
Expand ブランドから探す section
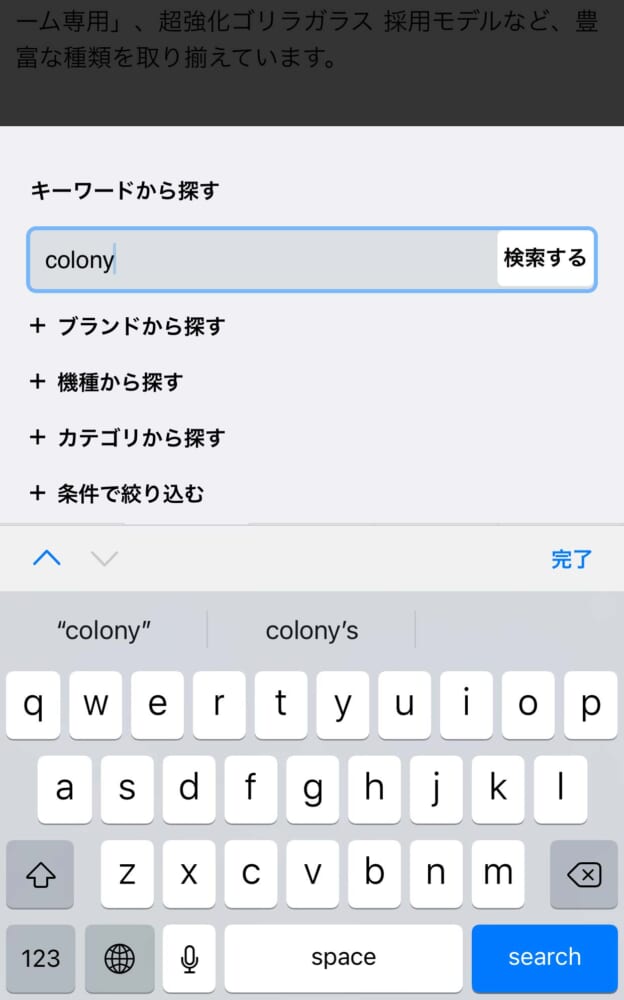[128, 326]
